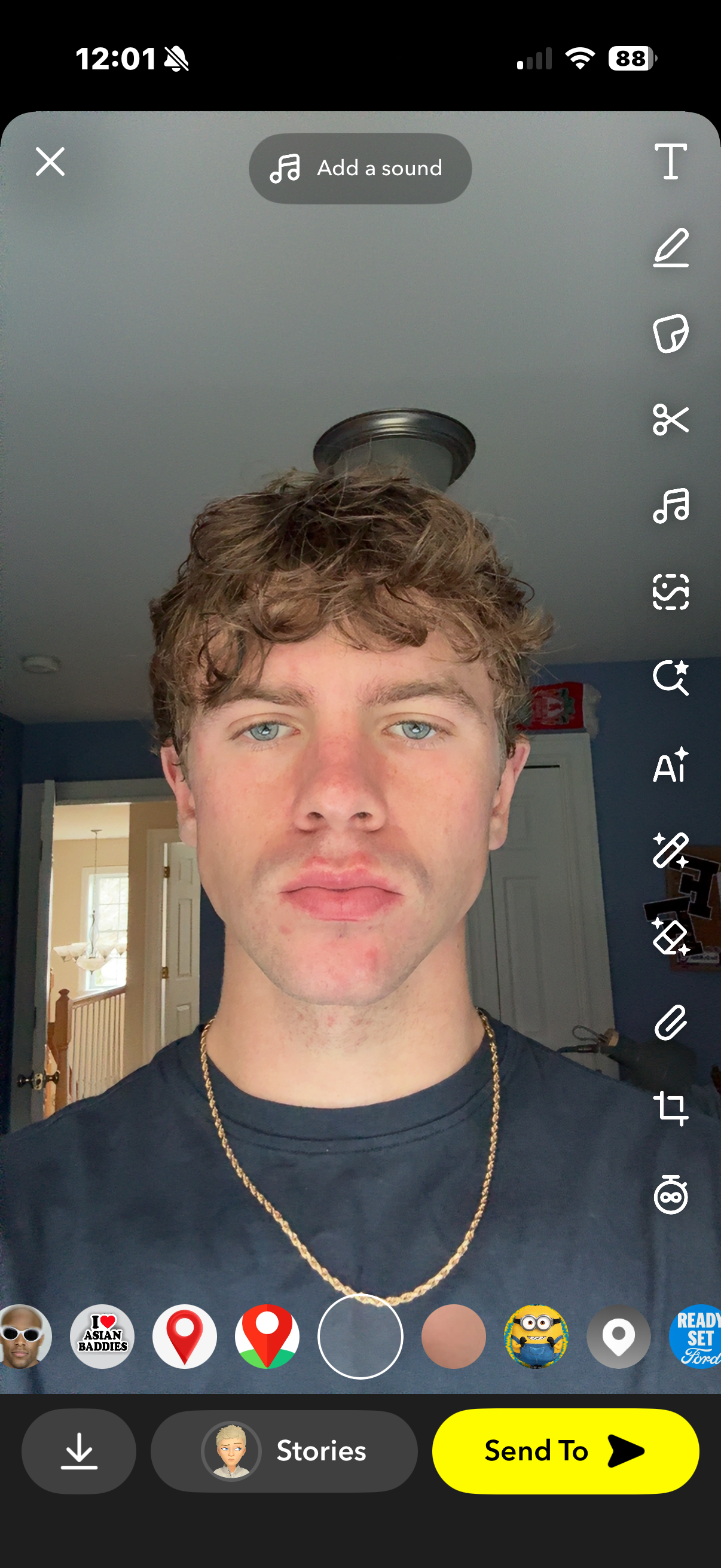Tap the yellow Send To button
The height and width of the screenshot is (1568, 721).
[565, 1451]
